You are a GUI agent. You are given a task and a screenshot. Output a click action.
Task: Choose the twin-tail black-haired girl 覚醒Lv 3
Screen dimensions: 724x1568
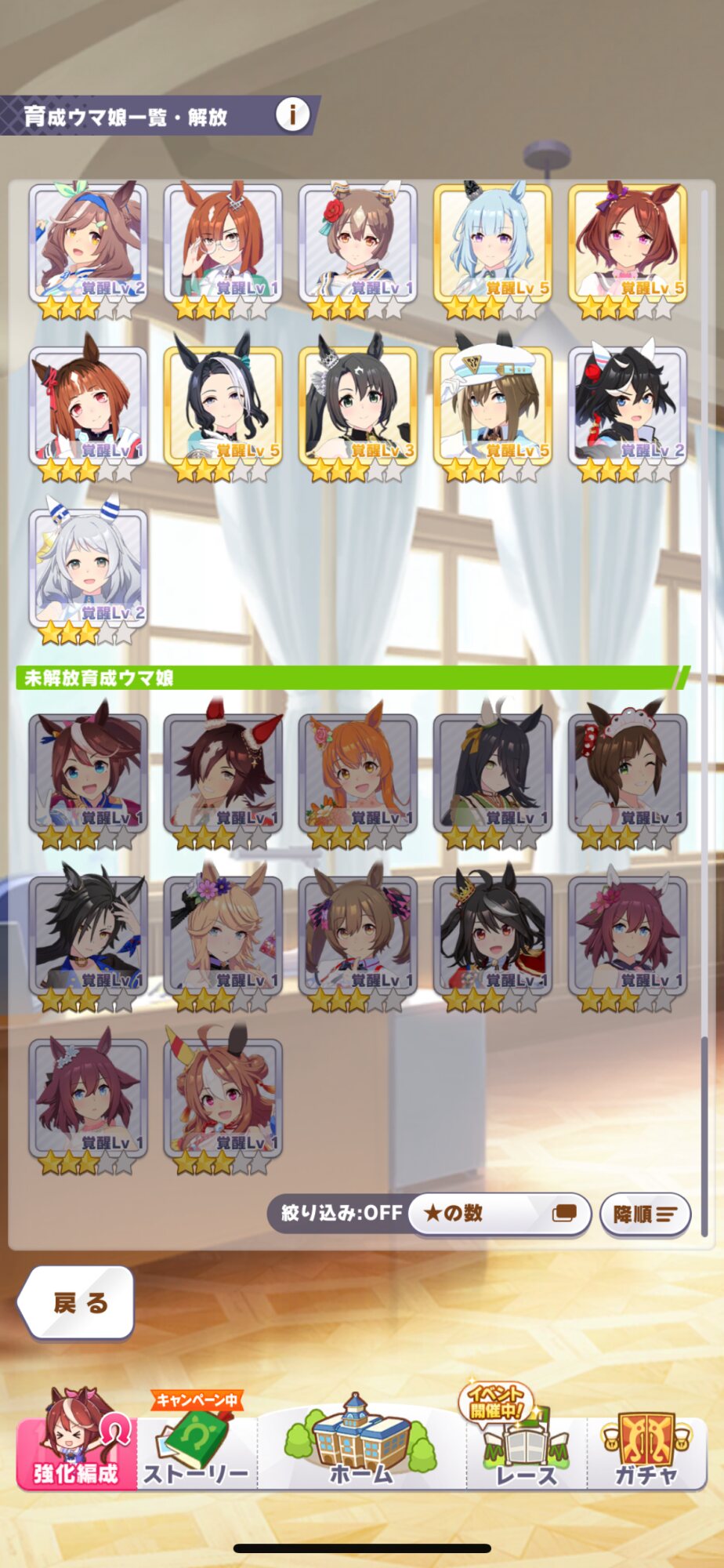coord(358,409)
